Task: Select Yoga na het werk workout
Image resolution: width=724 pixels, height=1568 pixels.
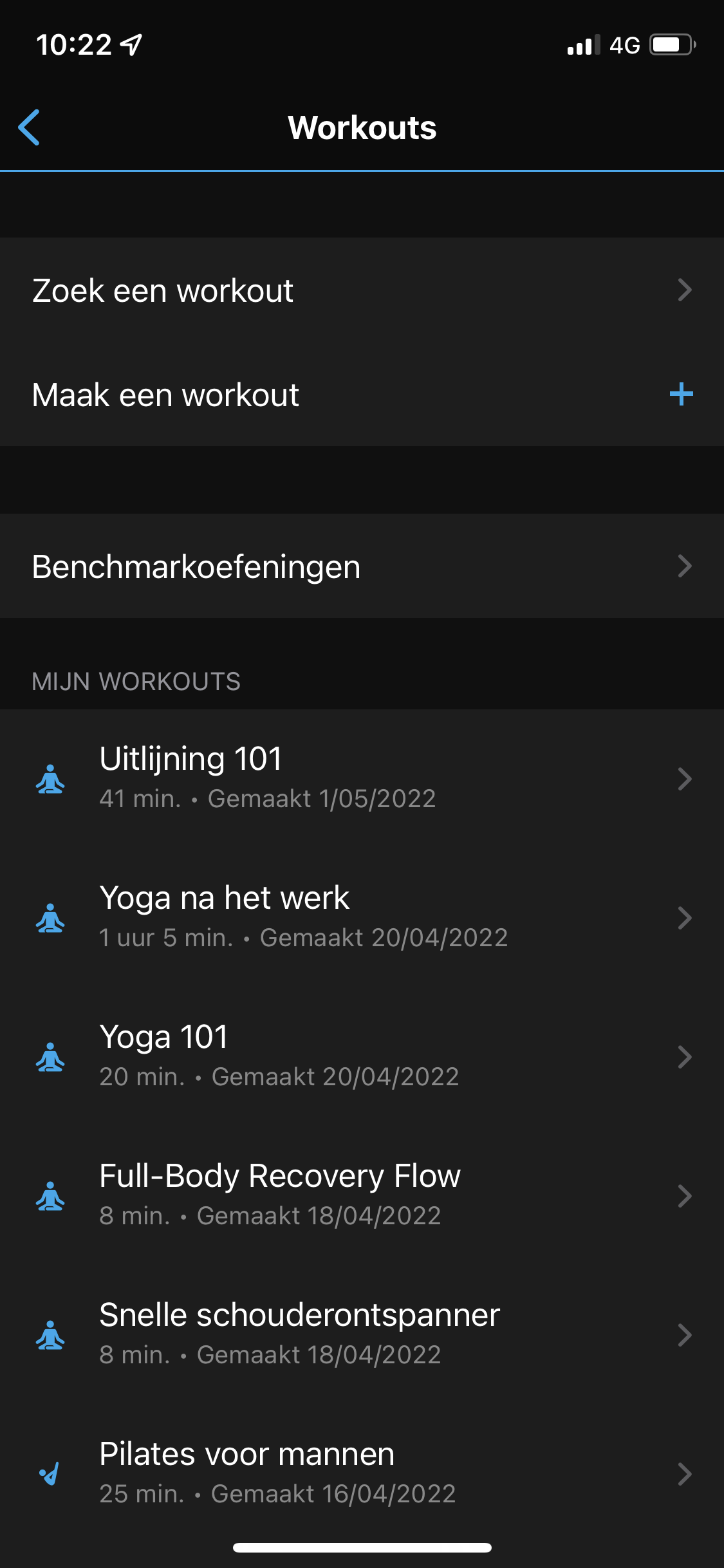Action: (360, 917)
